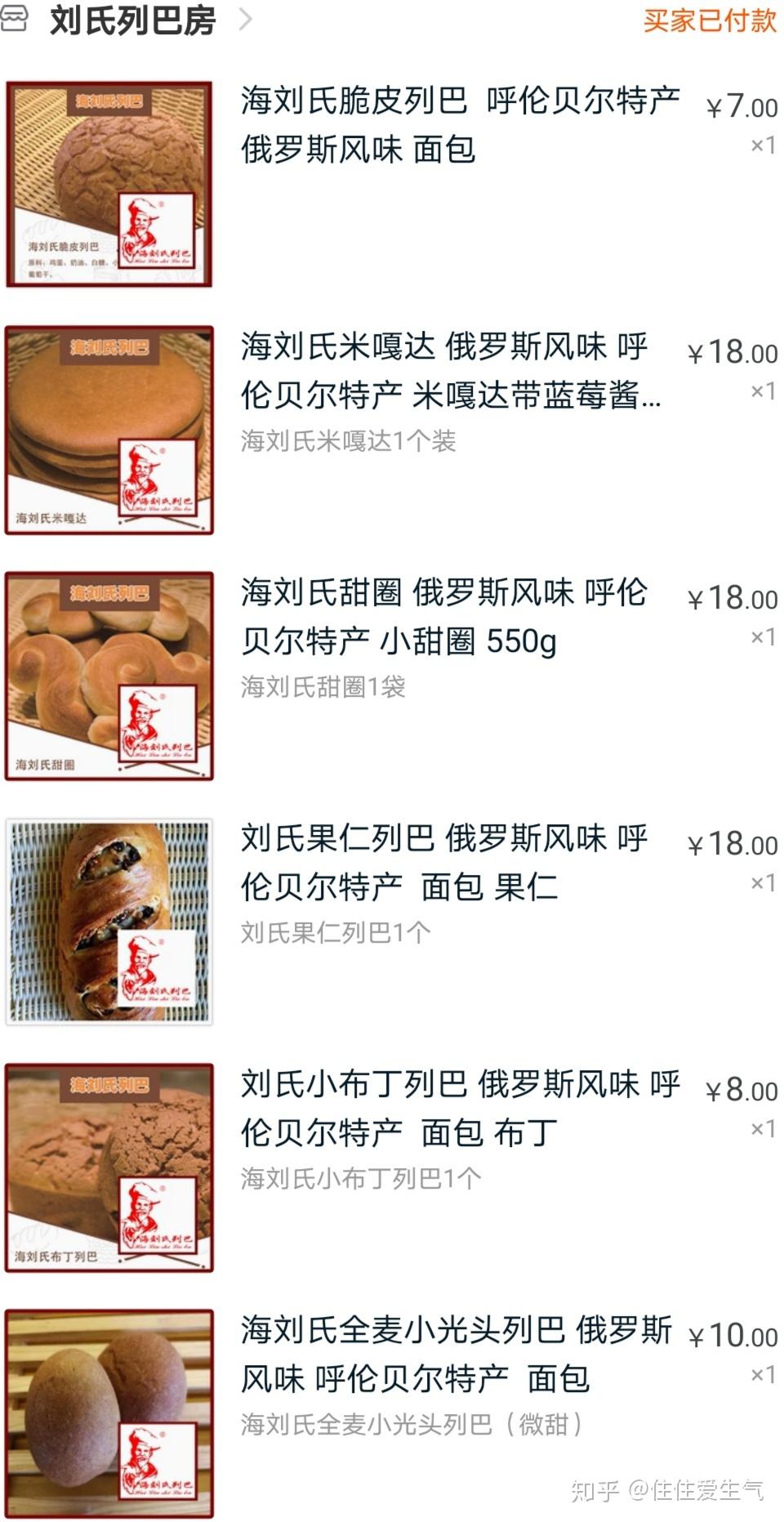View the 海刘氏全麦小光头列巴 product

coord(456,1355)
